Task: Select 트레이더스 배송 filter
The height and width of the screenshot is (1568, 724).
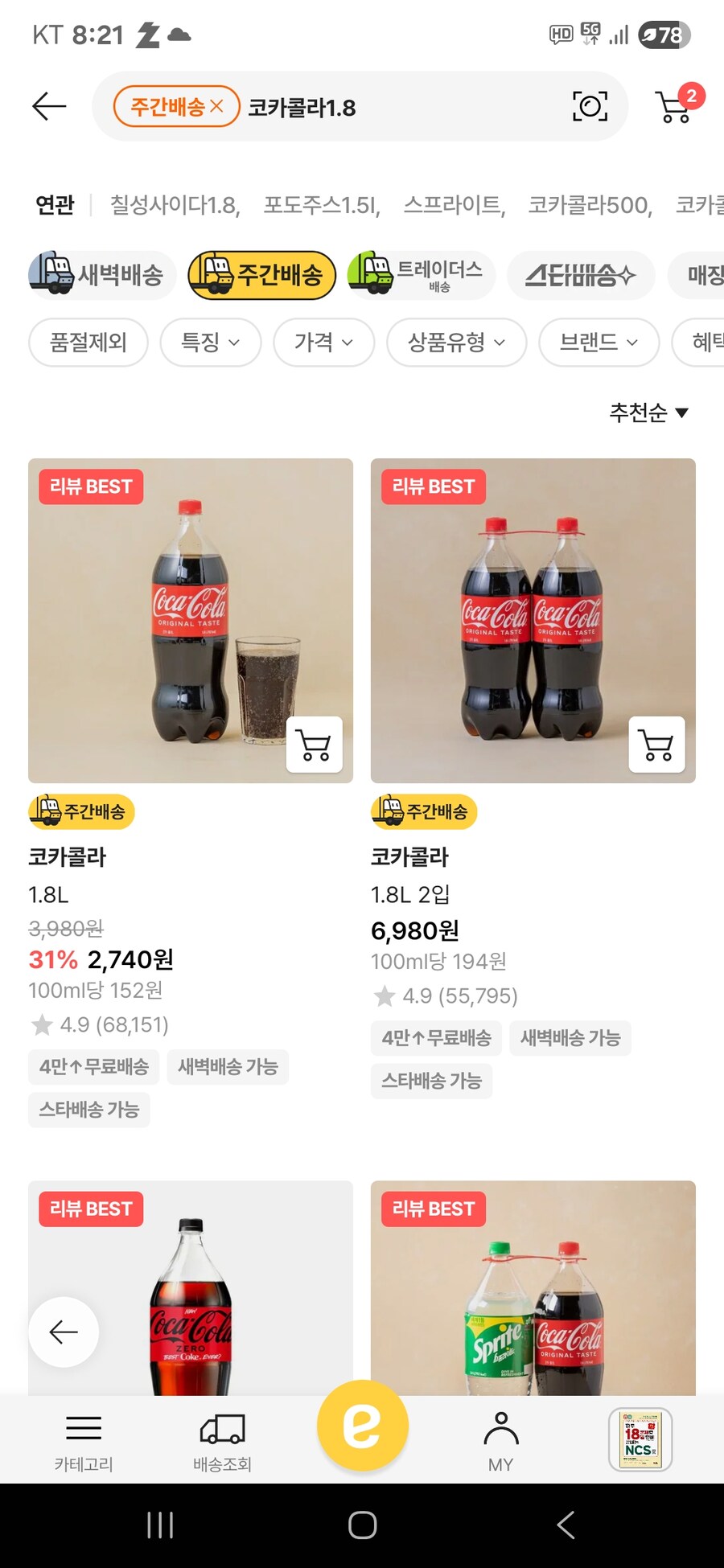Action: (x=420, y=275)
